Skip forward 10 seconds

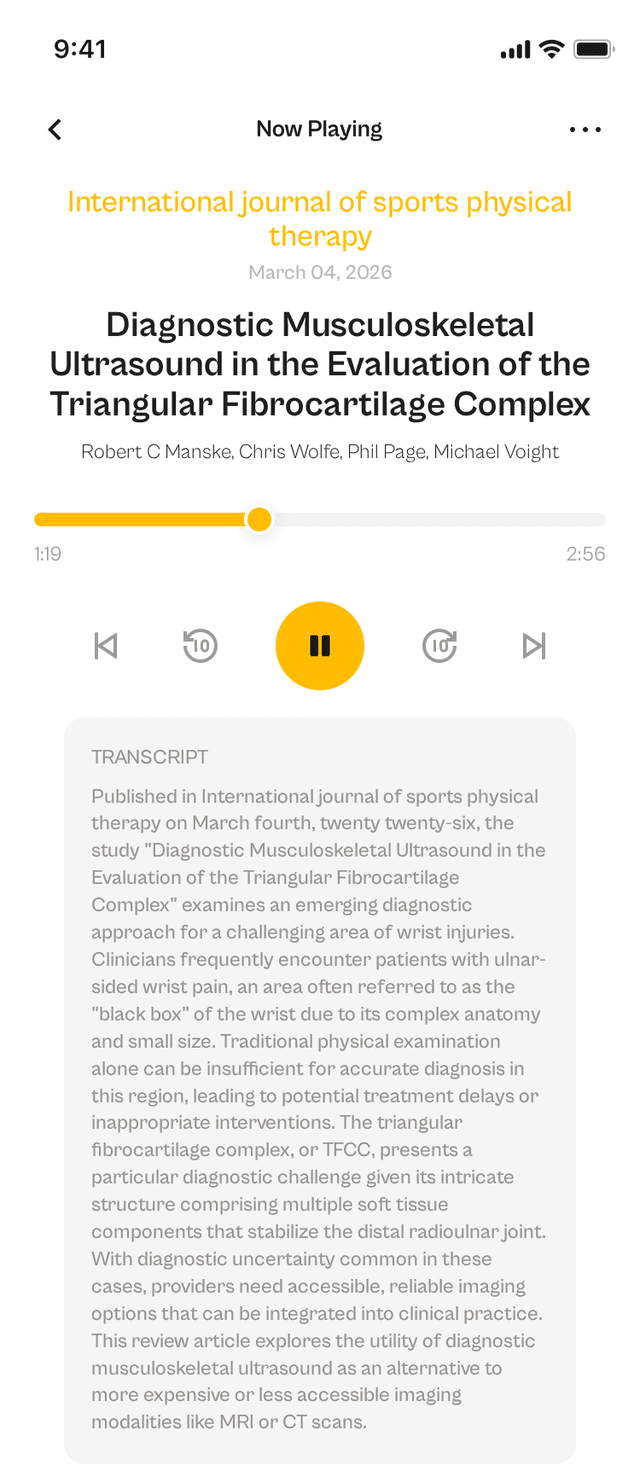[439, 646]
